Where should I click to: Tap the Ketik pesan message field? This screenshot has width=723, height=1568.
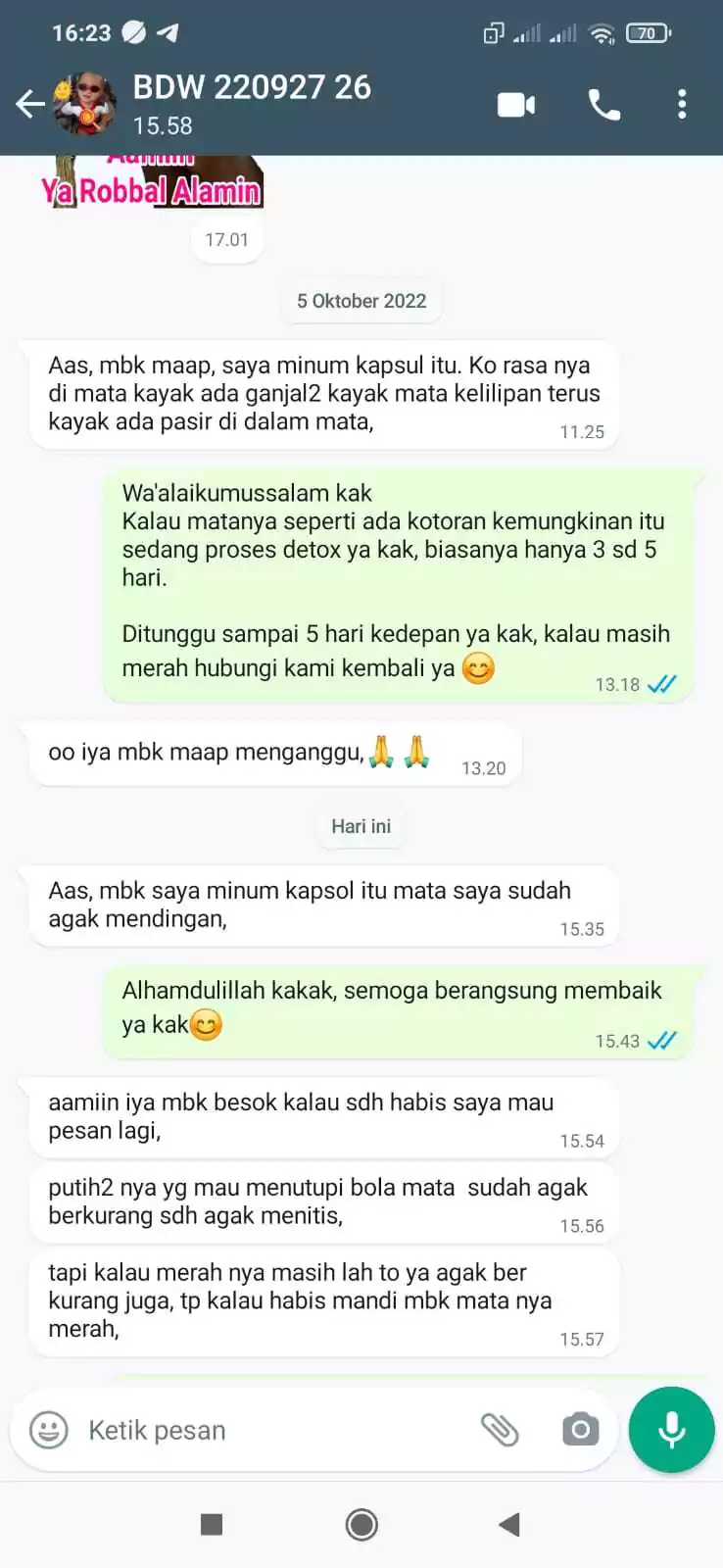tap(265, 1430)
